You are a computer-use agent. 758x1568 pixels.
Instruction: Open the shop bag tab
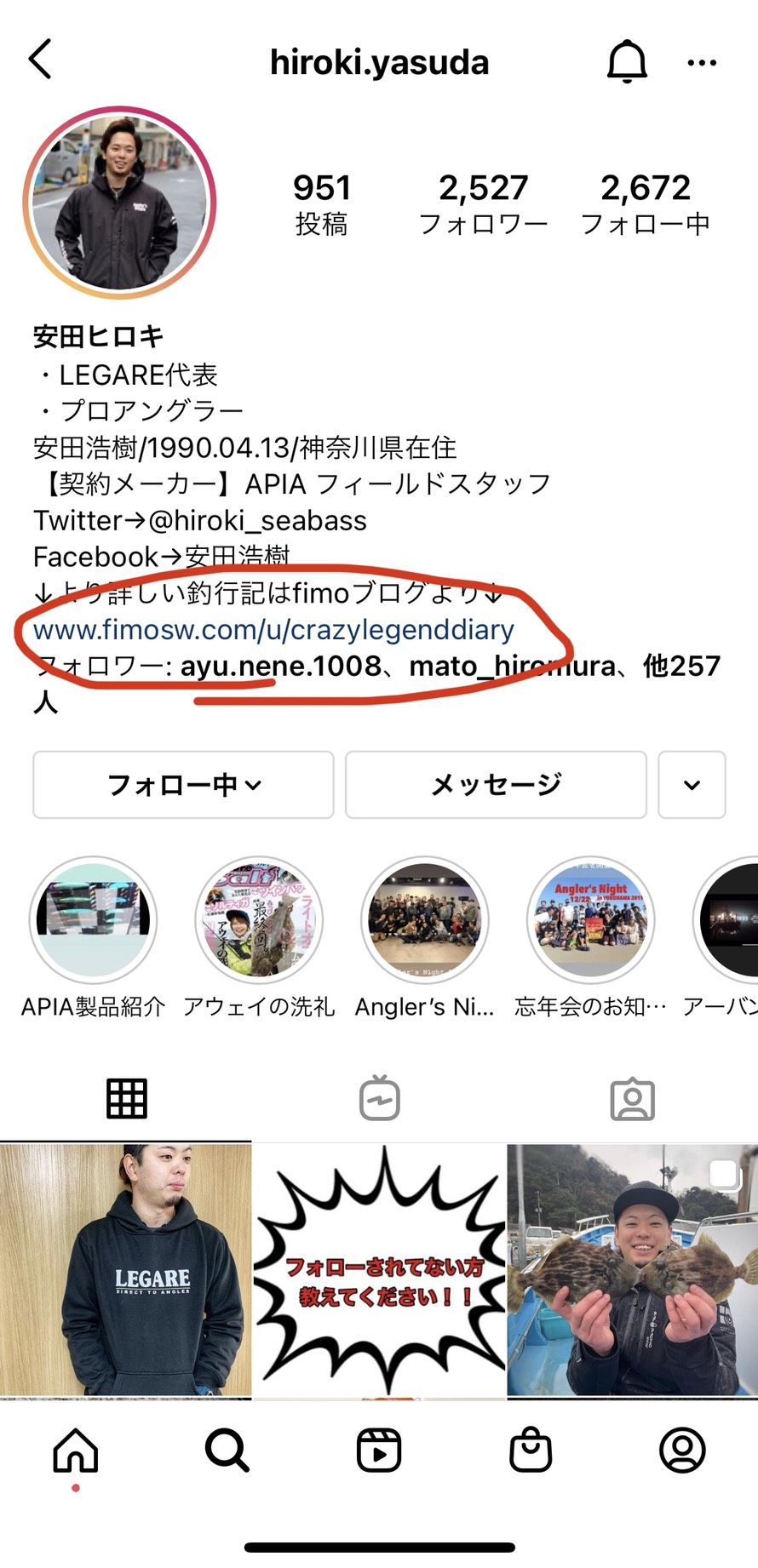[531, 1450]
